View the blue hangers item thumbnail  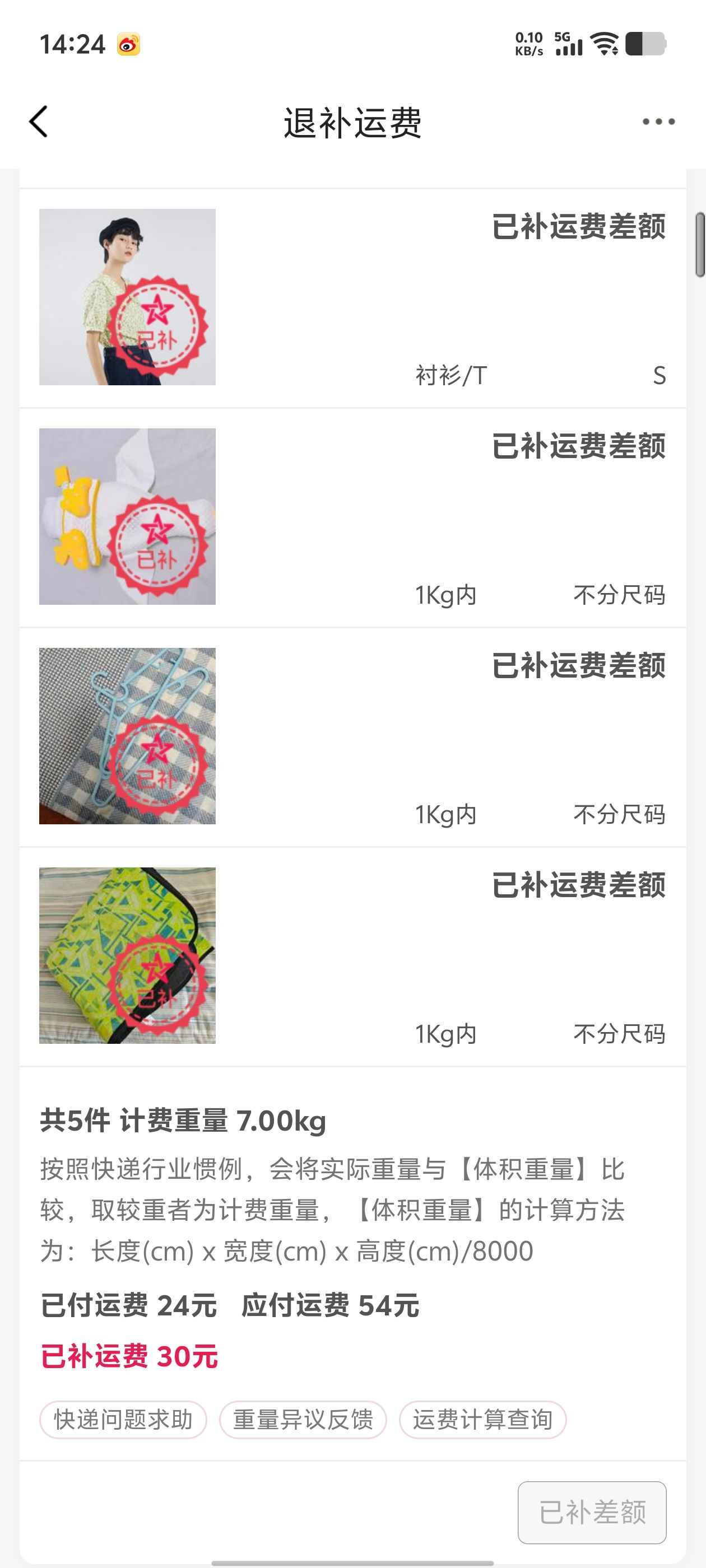coord(127,735)
